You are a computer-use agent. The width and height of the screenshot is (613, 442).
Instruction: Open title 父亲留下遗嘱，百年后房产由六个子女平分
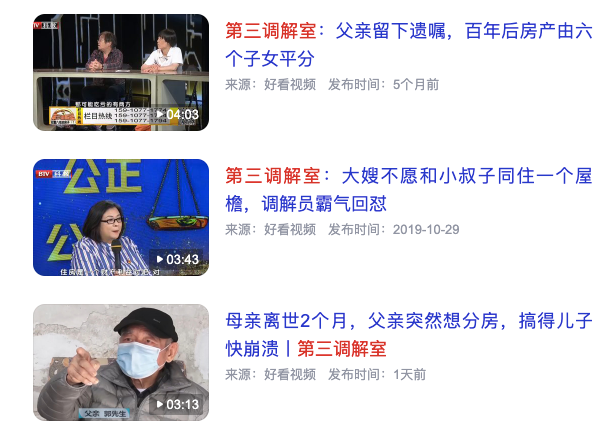[x=408, y=44]
